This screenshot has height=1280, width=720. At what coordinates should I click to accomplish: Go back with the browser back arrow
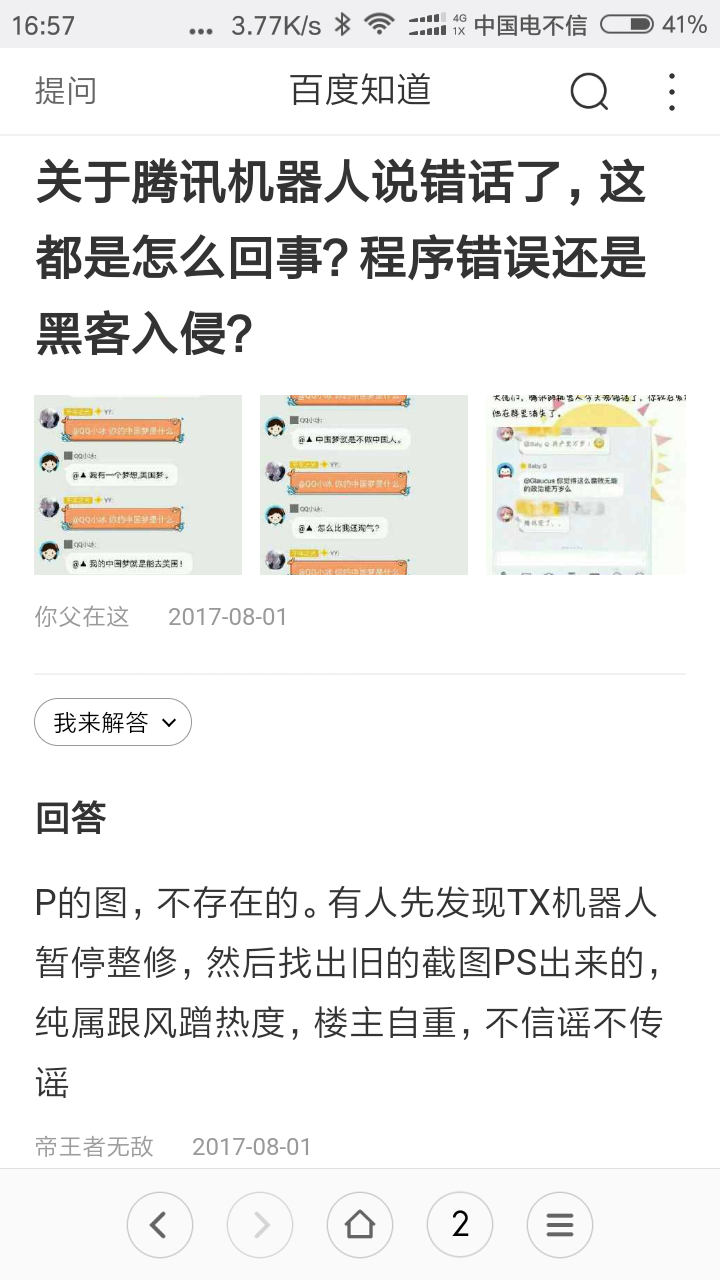(x=160, y=1224)
